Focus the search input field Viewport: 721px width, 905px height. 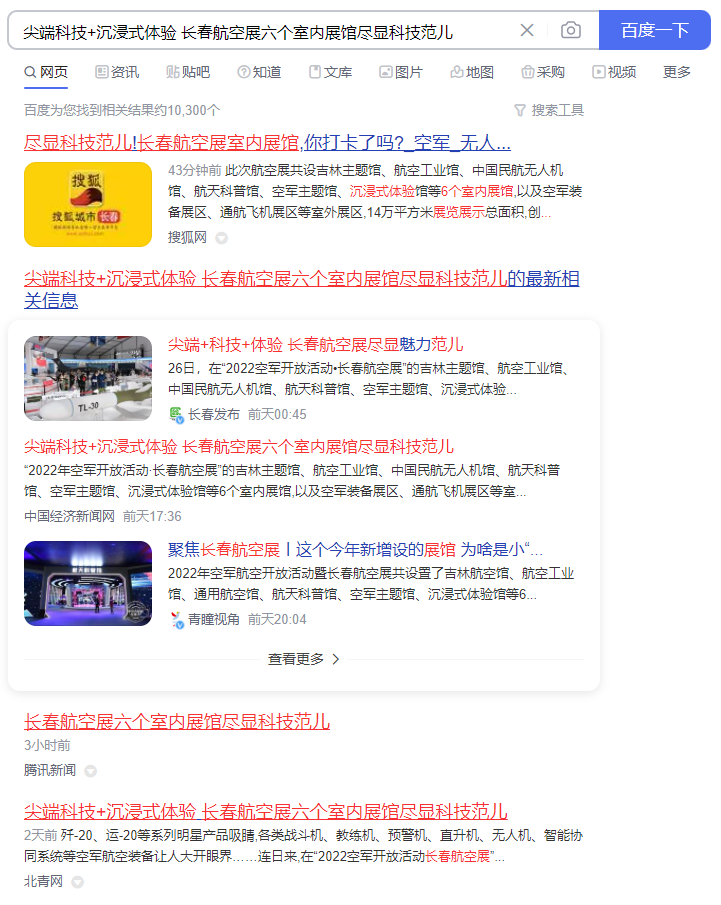coord(260,31)
